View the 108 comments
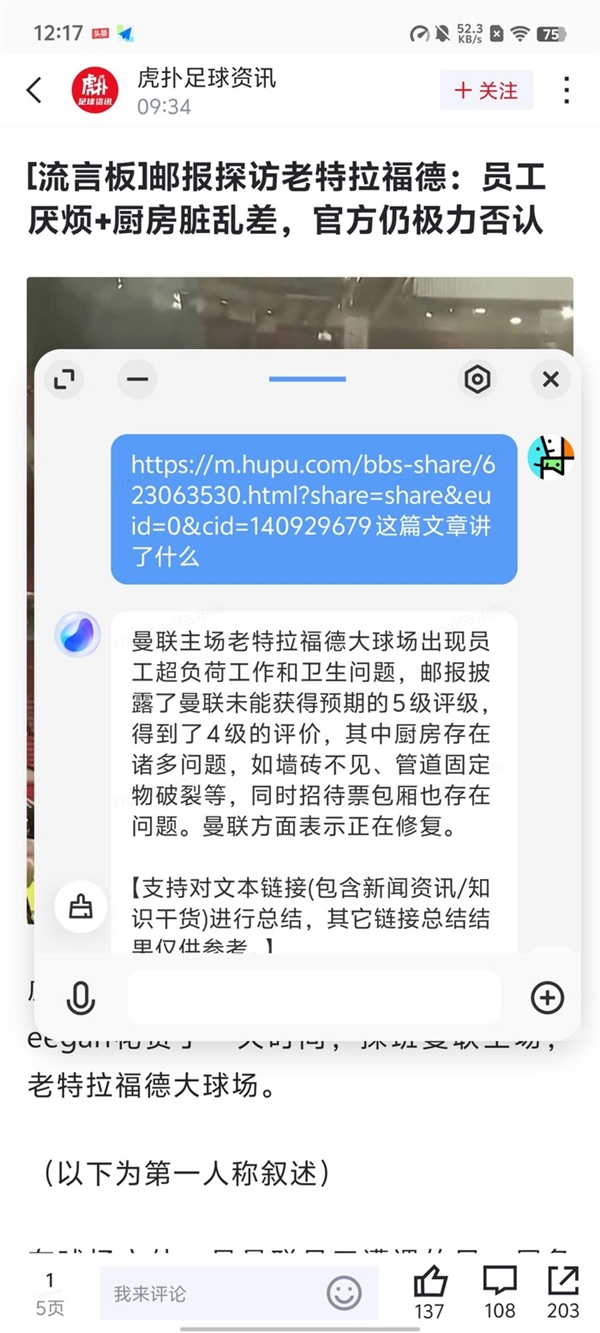The width and height of the screenshot is (600, 1333). 499,1290
